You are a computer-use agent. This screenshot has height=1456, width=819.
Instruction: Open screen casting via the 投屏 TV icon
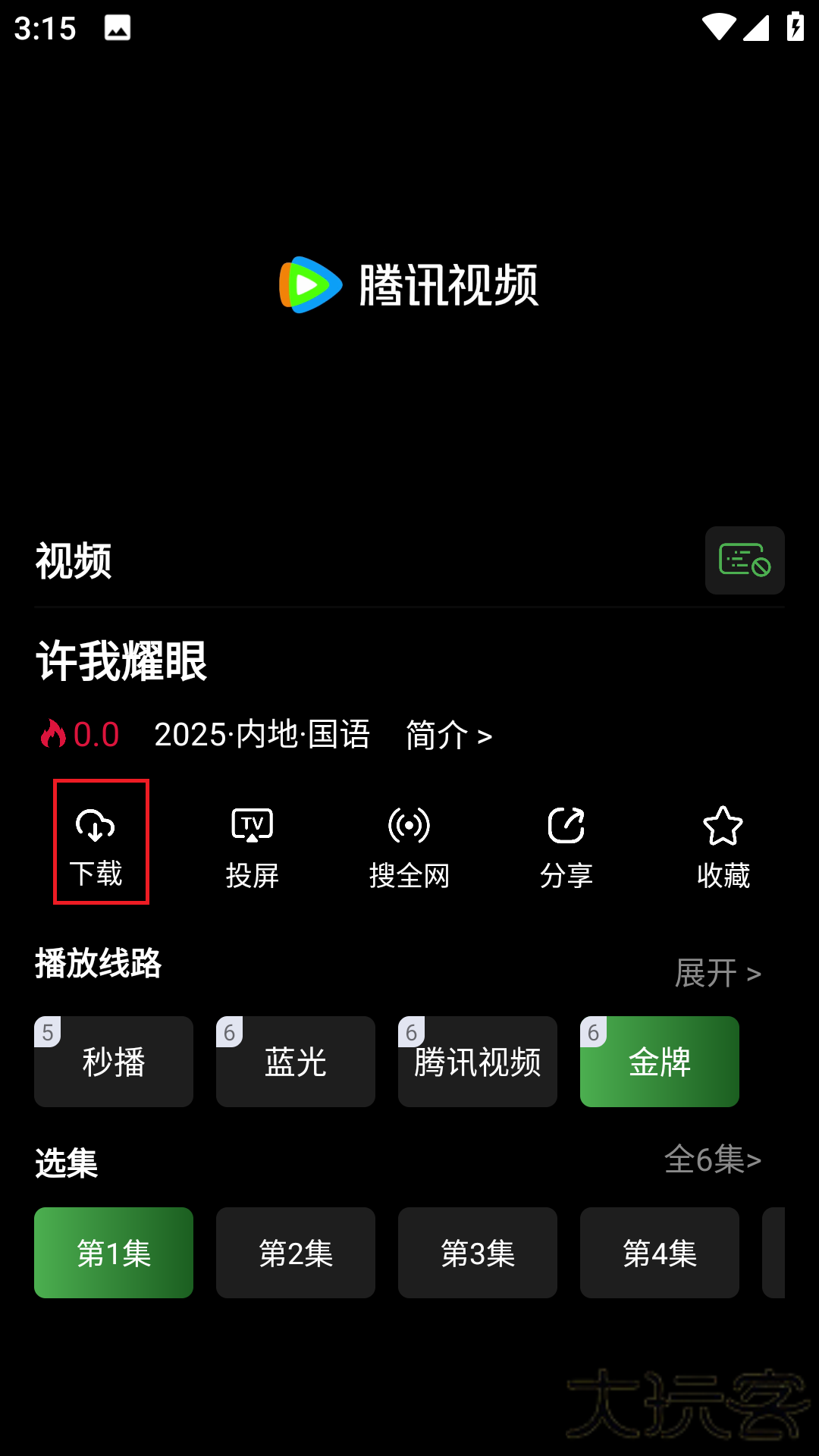[253, 842]
